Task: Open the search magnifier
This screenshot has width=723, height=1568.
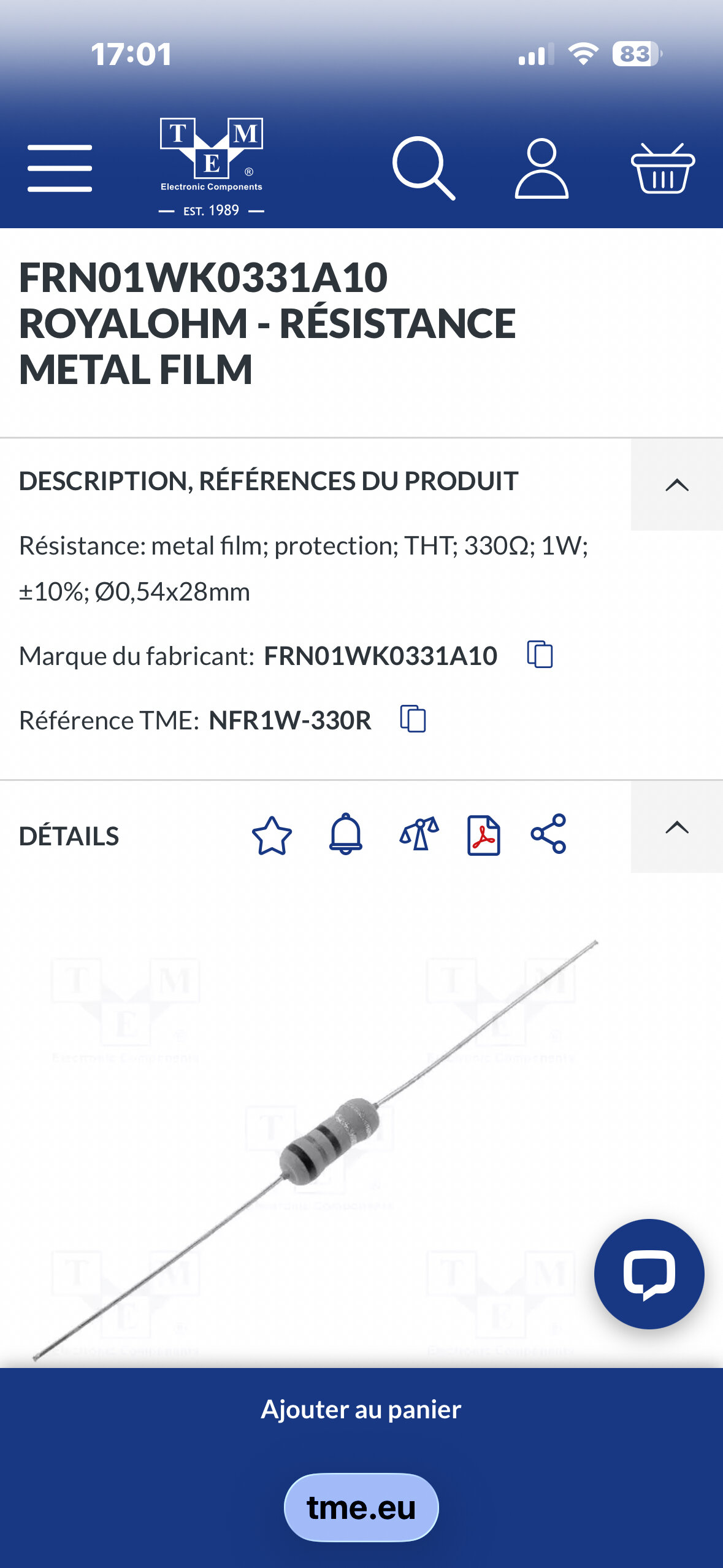Action: (424, 168)
